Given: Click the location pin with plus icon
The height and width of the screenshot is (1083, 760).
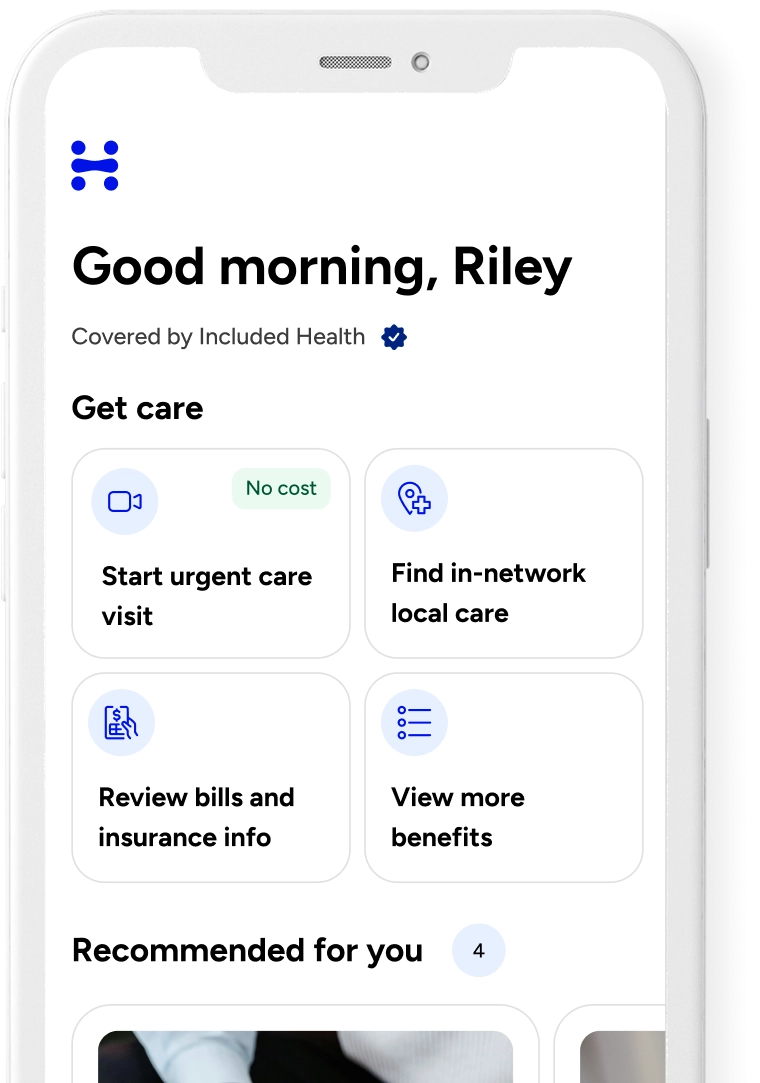Looking at the screenshot, I should [414, 498].
